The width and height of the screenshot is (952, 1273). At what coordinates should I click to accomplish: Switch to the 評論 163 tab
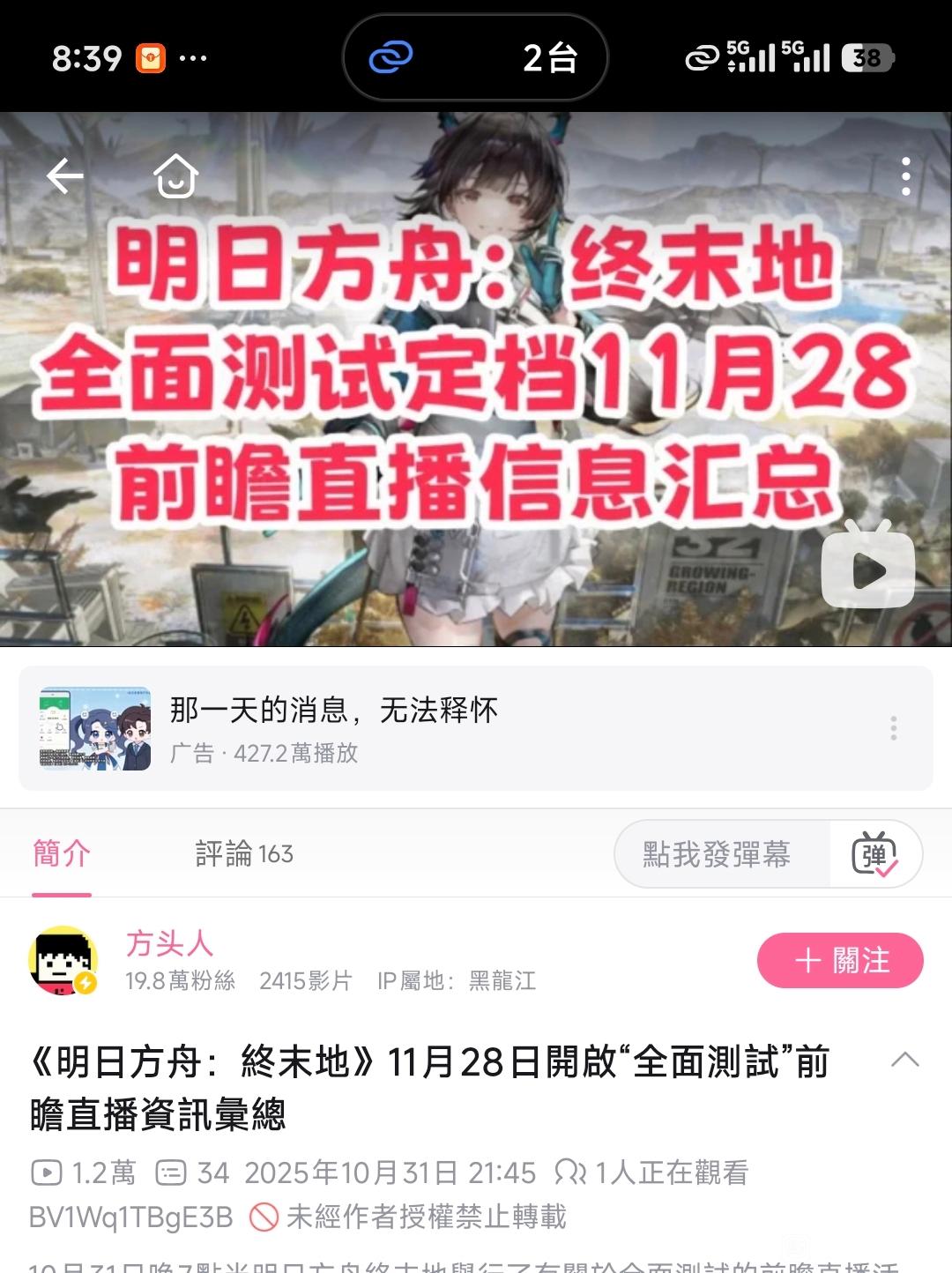[x=244, y=853]
